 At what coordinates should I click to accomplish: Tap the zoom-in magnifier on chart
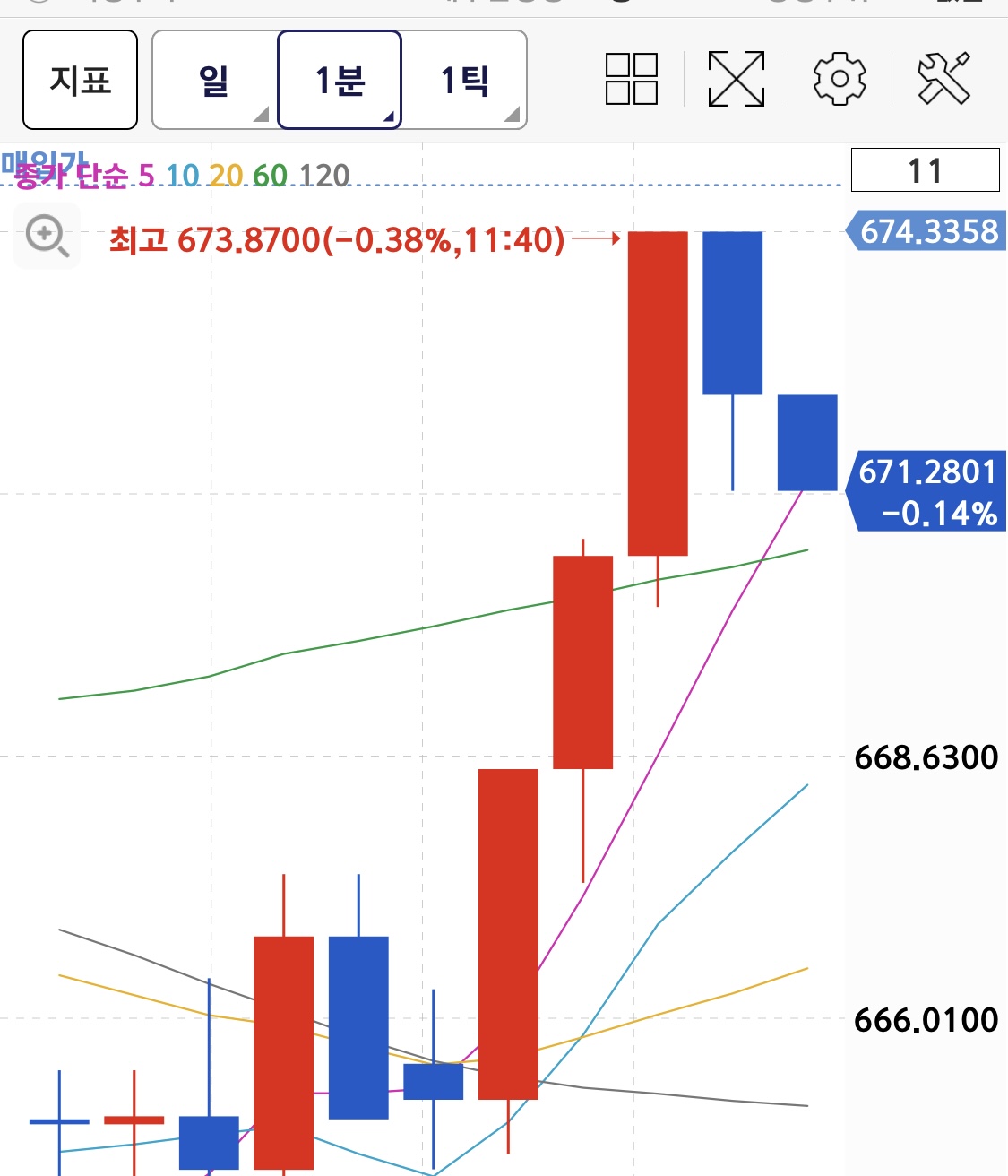[47, 237]
